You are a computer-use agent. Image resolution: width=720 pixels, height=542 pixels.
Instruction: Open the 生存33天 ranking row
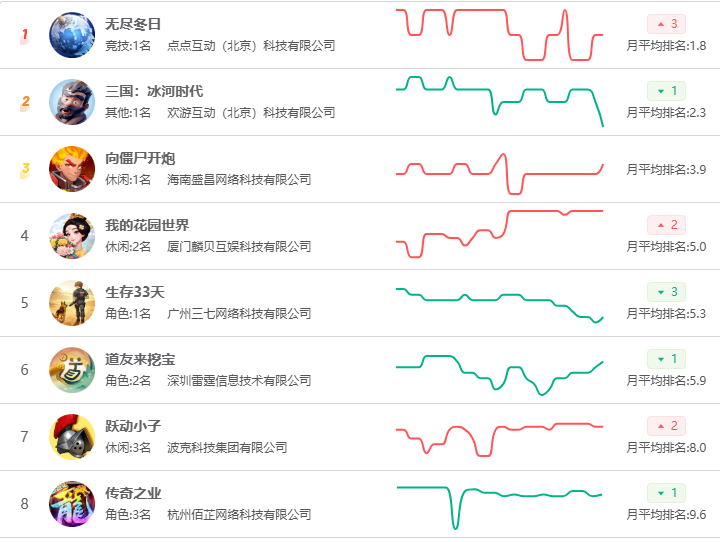click(x=134, y=292)
